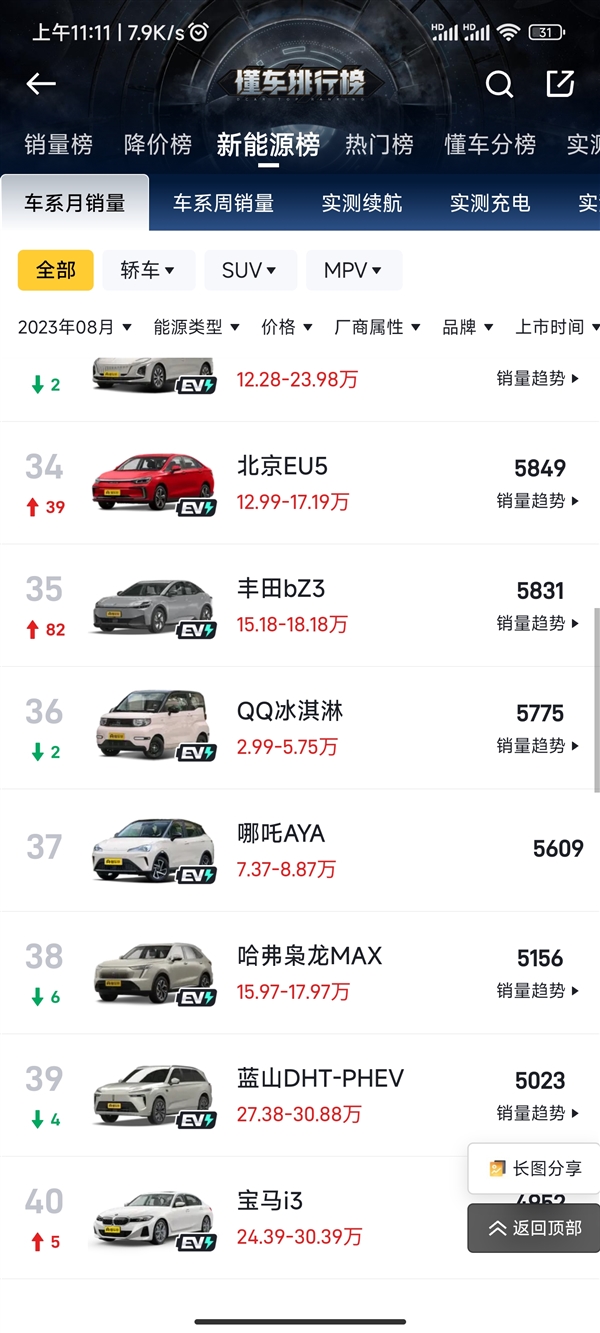
Task: Open the 能源类型 filter dropdown
Action: 196,327
